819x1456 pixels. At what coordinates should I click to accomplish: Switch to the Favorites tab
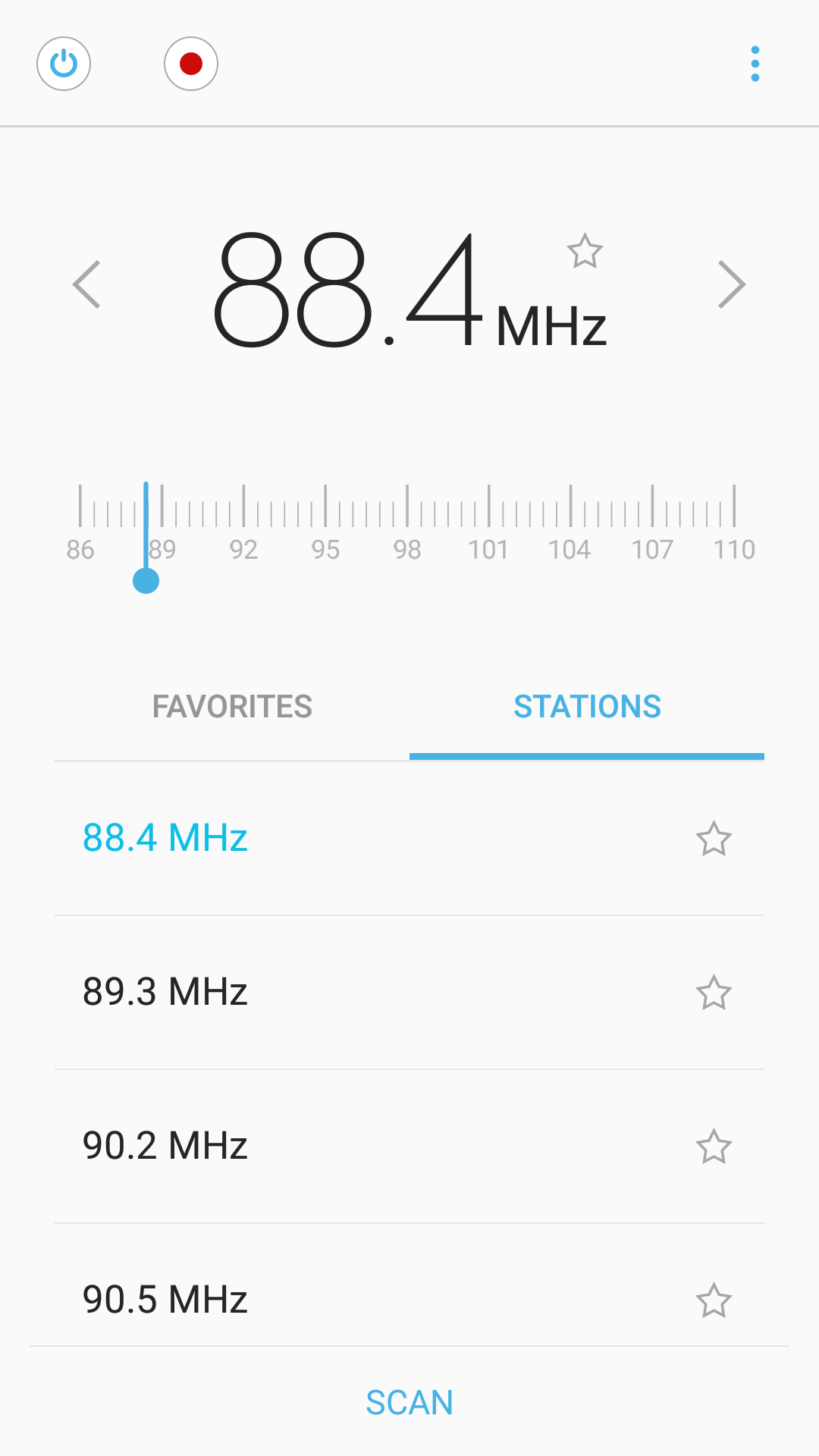[232, 707]
